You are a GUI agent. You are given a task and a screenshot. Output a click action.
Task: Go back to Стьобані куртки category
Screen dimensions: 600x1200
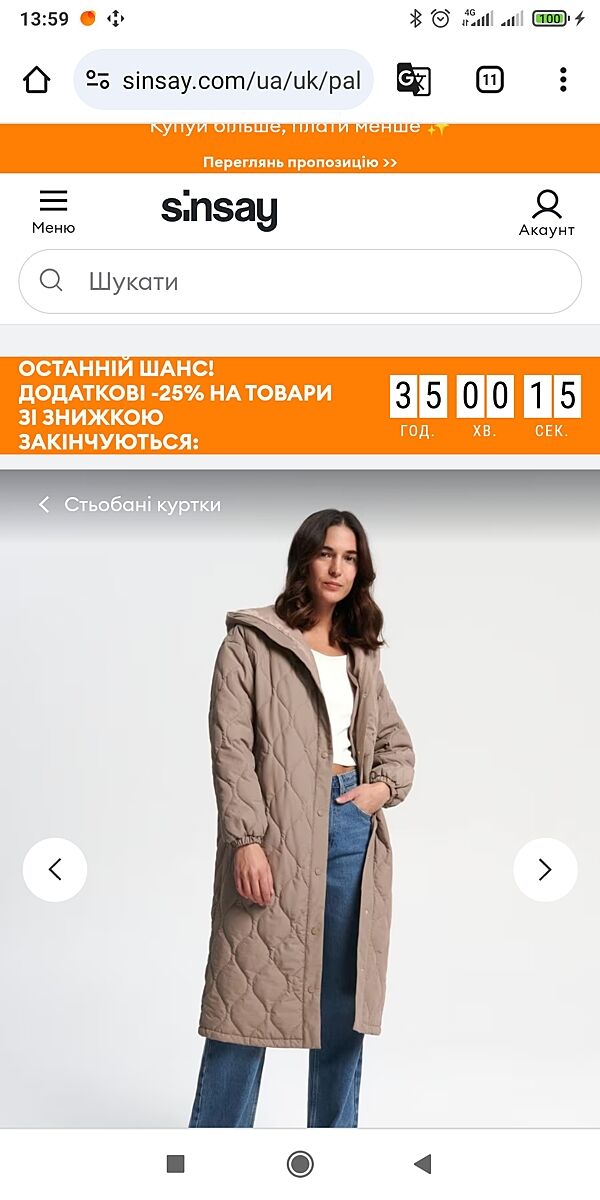130,504
